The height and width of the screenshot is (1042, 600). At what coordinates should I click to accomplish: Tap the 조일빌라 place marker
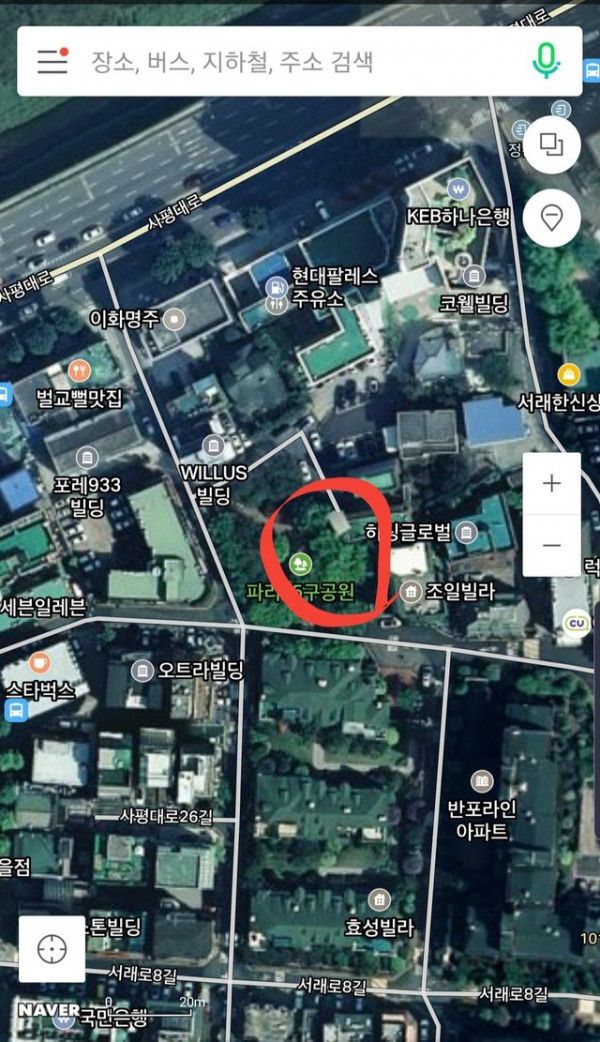click(411, 591)
